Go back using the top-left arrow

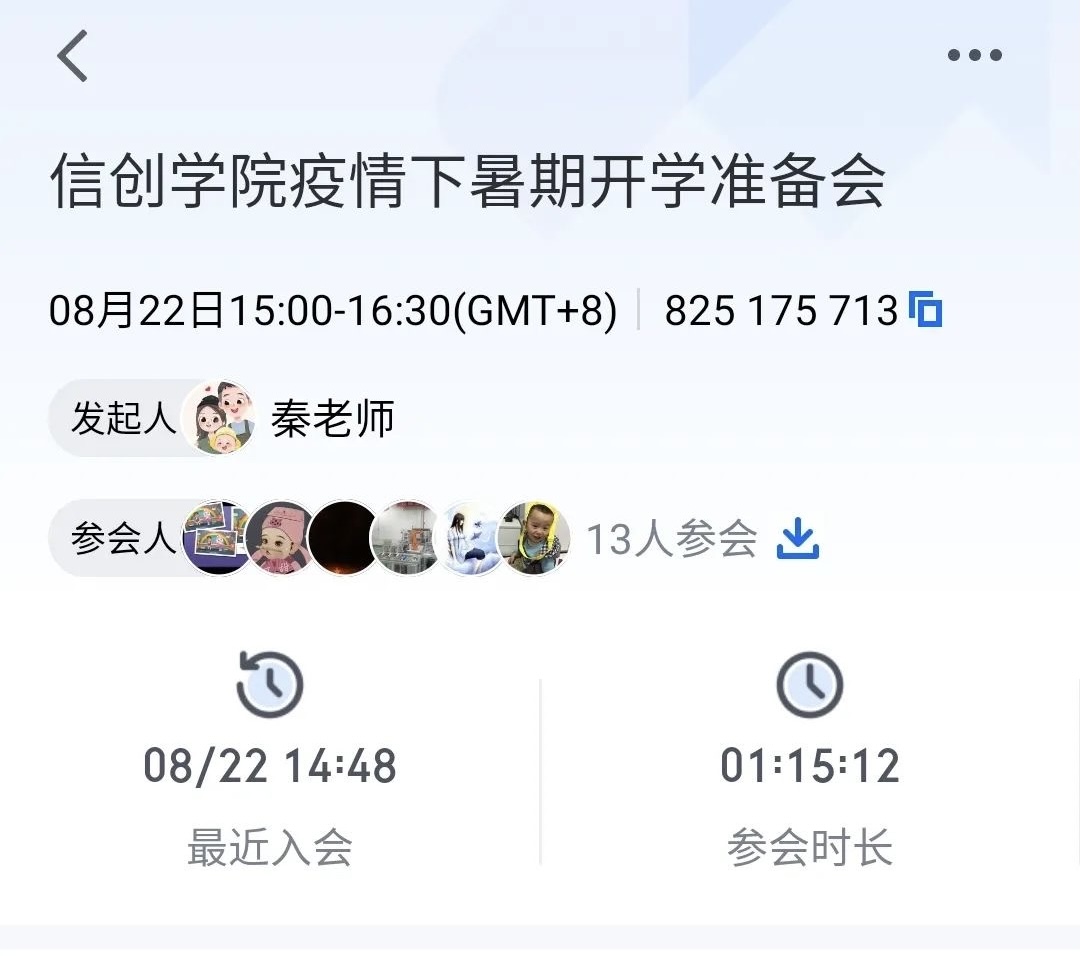[x=72, y=55]
